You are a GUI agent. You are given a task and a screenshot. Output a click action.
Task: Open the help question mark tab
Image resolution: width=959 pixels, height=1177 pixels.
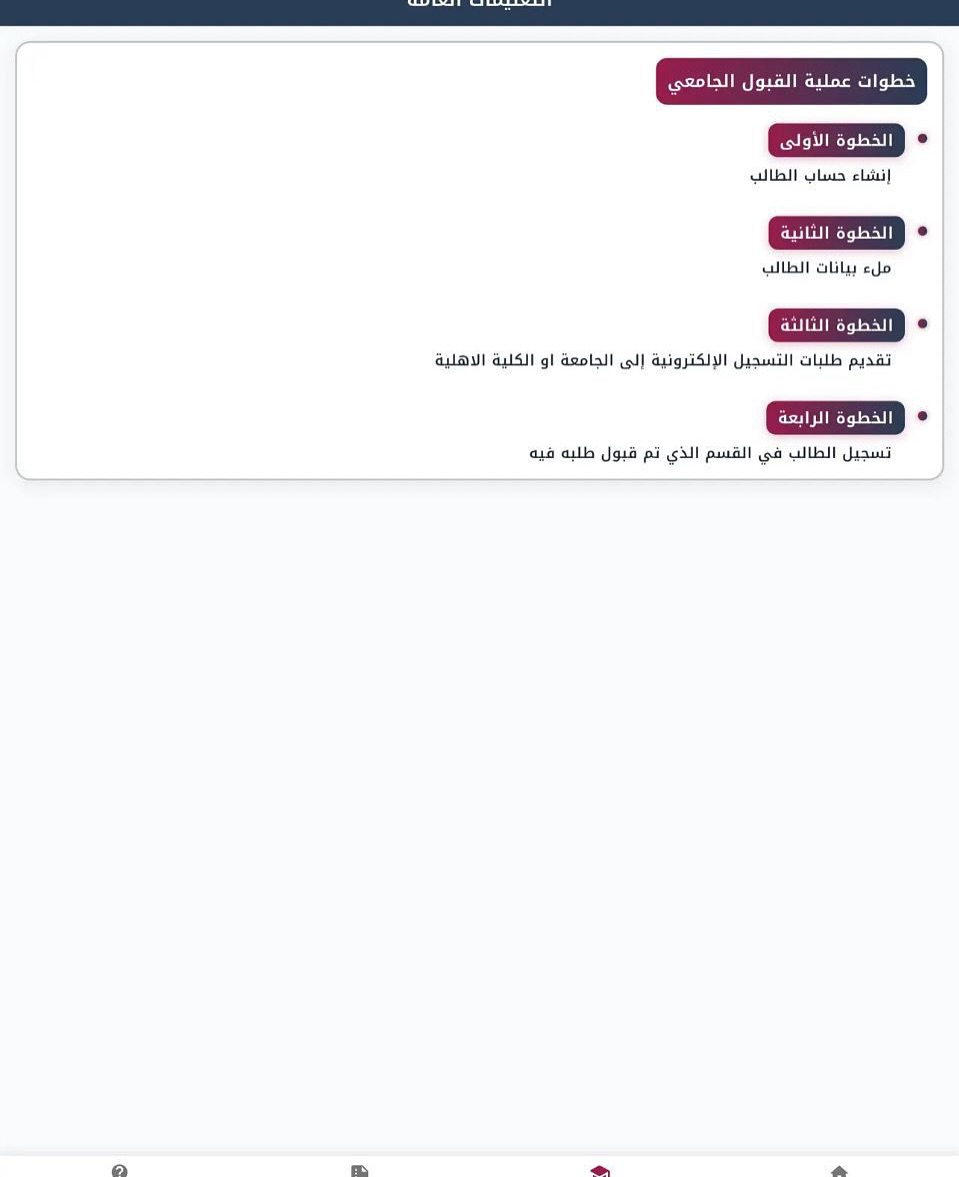[x=120, y=1170]
